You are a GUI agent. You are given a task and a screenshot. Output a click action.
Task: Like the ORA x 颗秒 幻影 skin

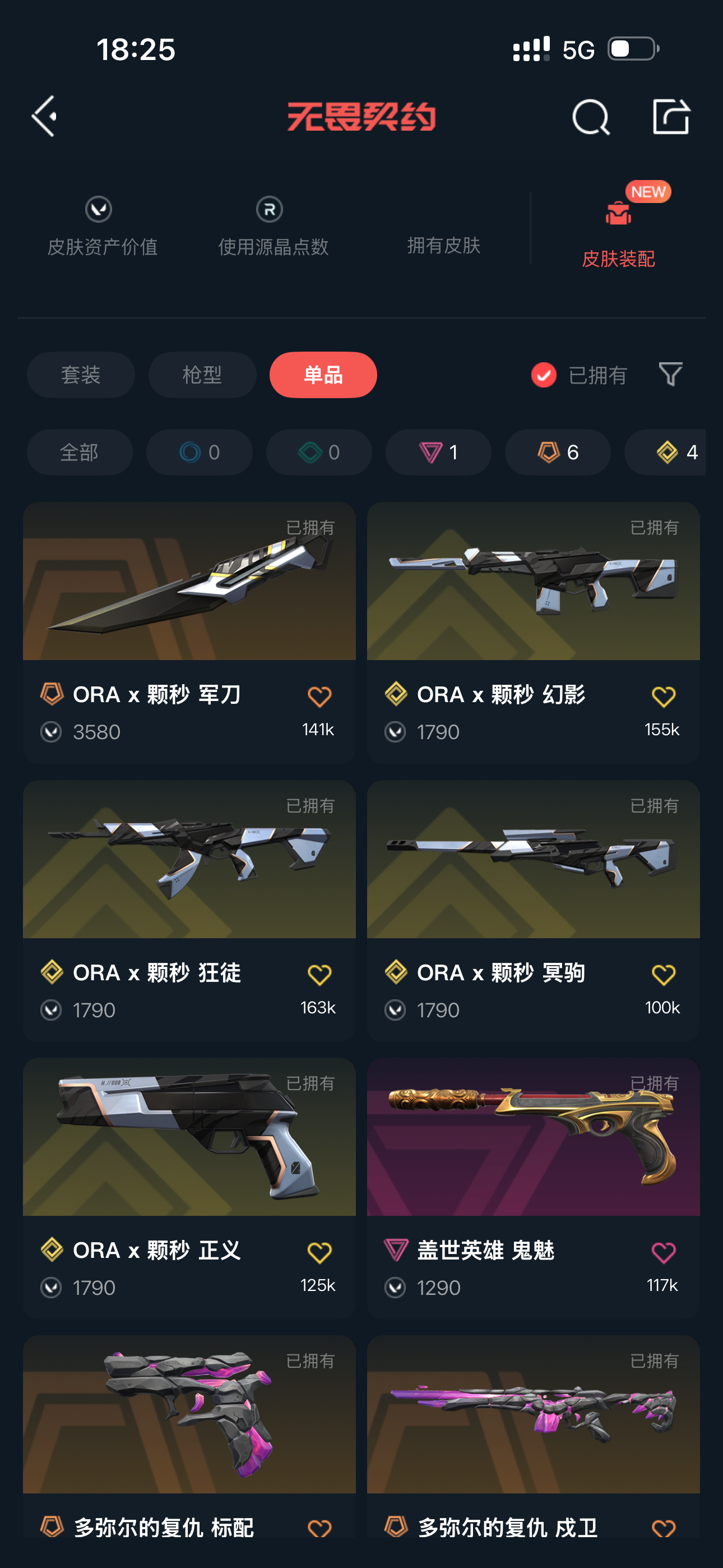pyautogui.click(x=662, y=697)
